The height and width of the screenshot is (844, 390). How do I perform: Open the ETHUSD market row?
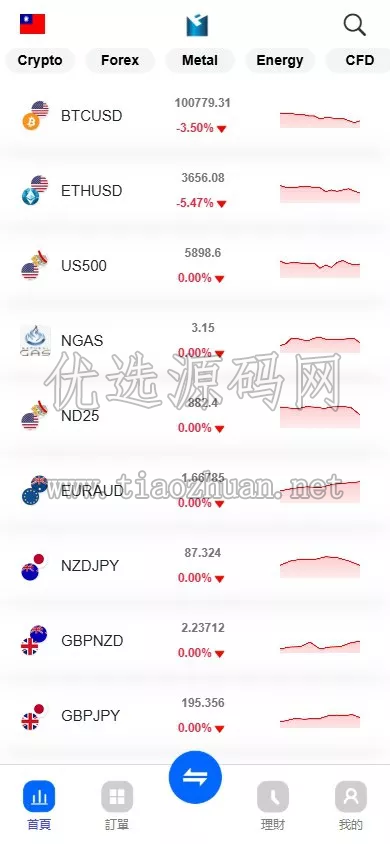pyautogui.click(x=195, y=191)
